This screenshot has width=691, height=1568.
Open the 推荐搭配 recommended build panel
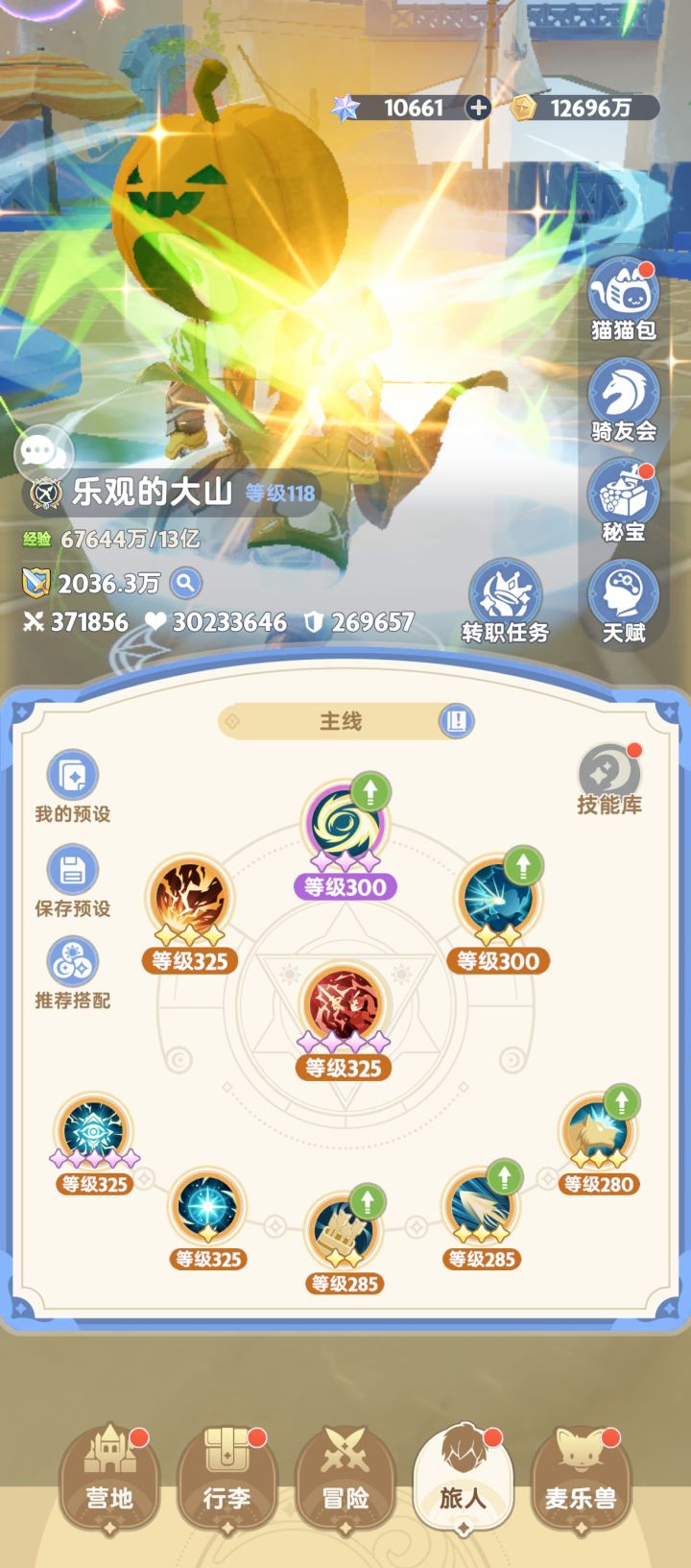[x=72, y=960]
